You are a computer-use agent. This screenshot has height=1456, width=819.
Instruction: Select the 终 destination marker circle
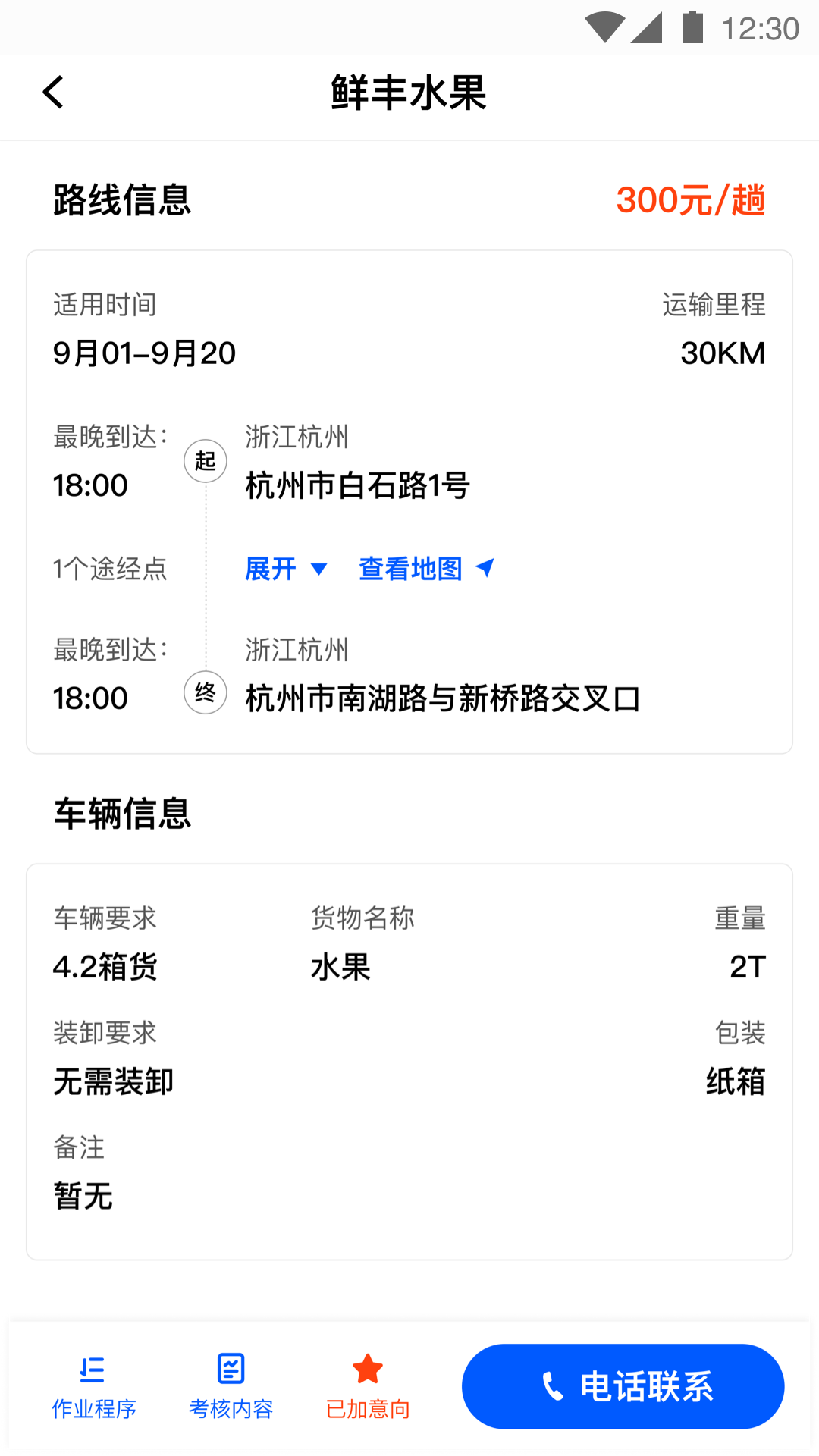click(205, 692)
